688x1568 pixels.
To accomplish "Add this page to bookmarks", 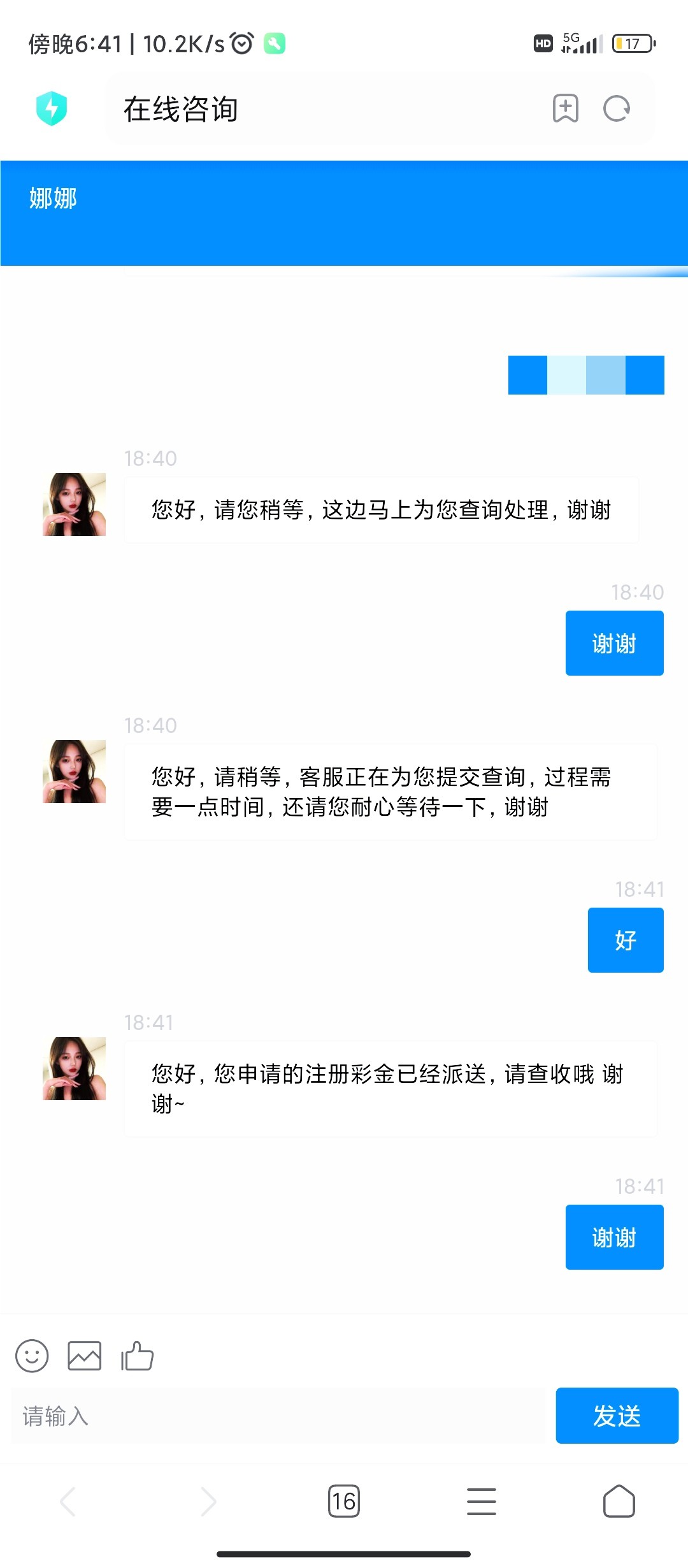I will pos(565,108).
